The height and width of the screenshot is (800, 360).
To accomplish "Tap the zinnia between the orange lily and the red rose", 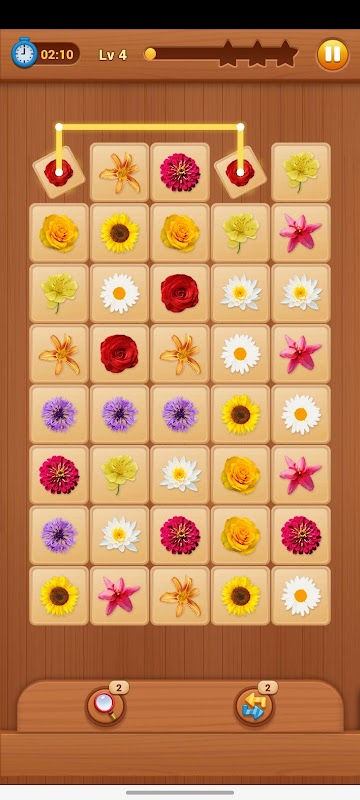I will click(x=180, y=172).
